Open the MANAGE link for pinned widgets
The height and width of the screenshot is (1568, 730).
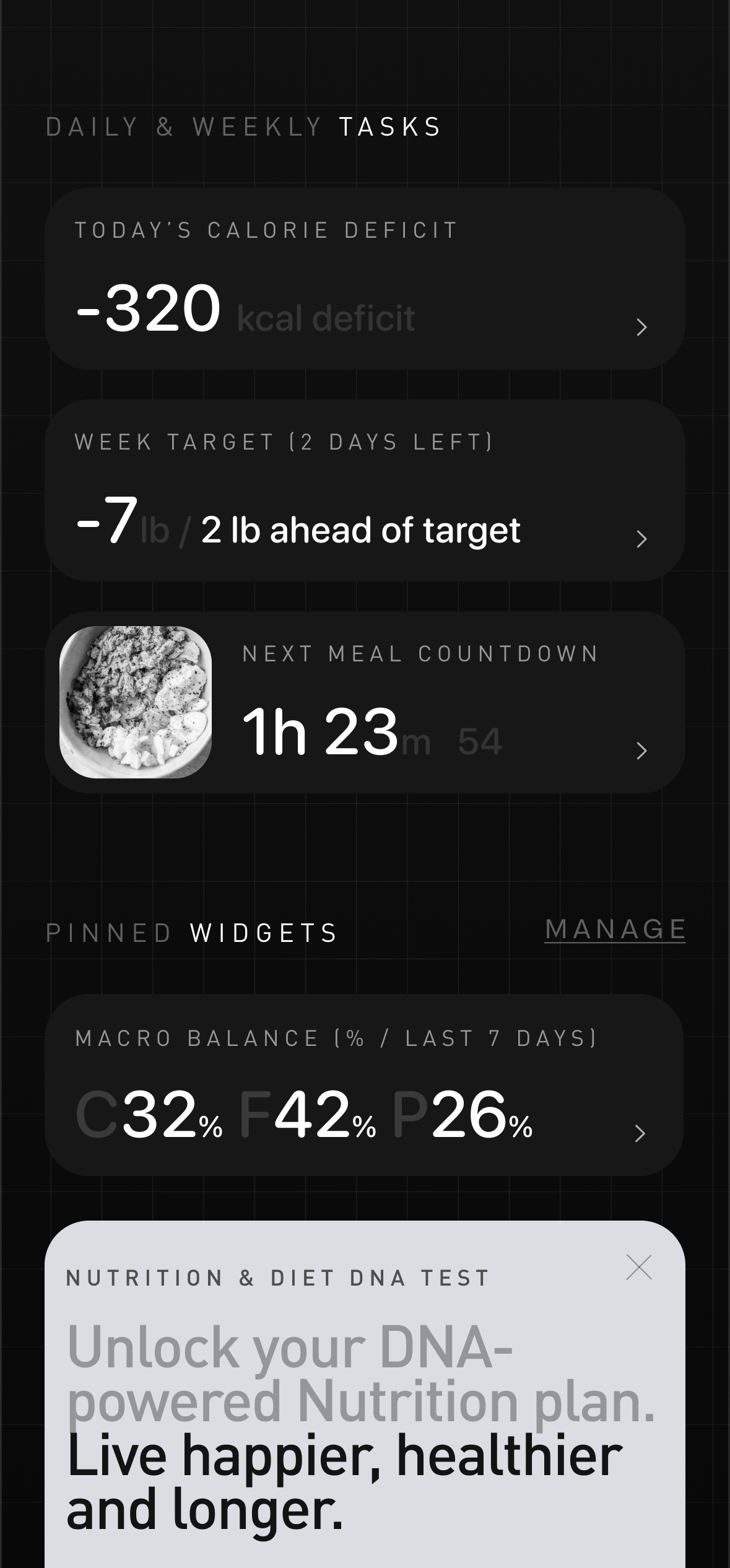(x=615, y=928)
